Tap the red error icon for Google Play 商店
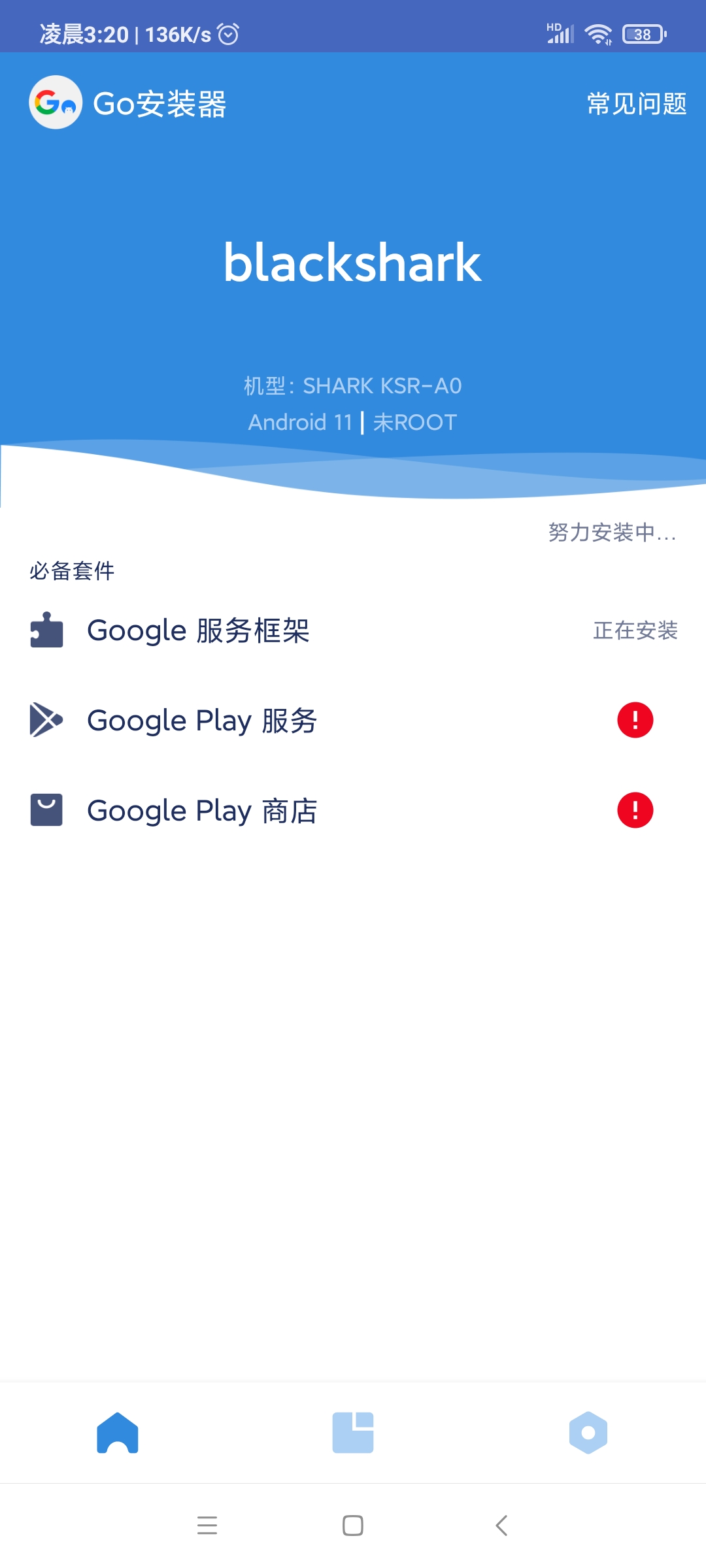Viewport: 706px width, 1568px height. (635, 810)
